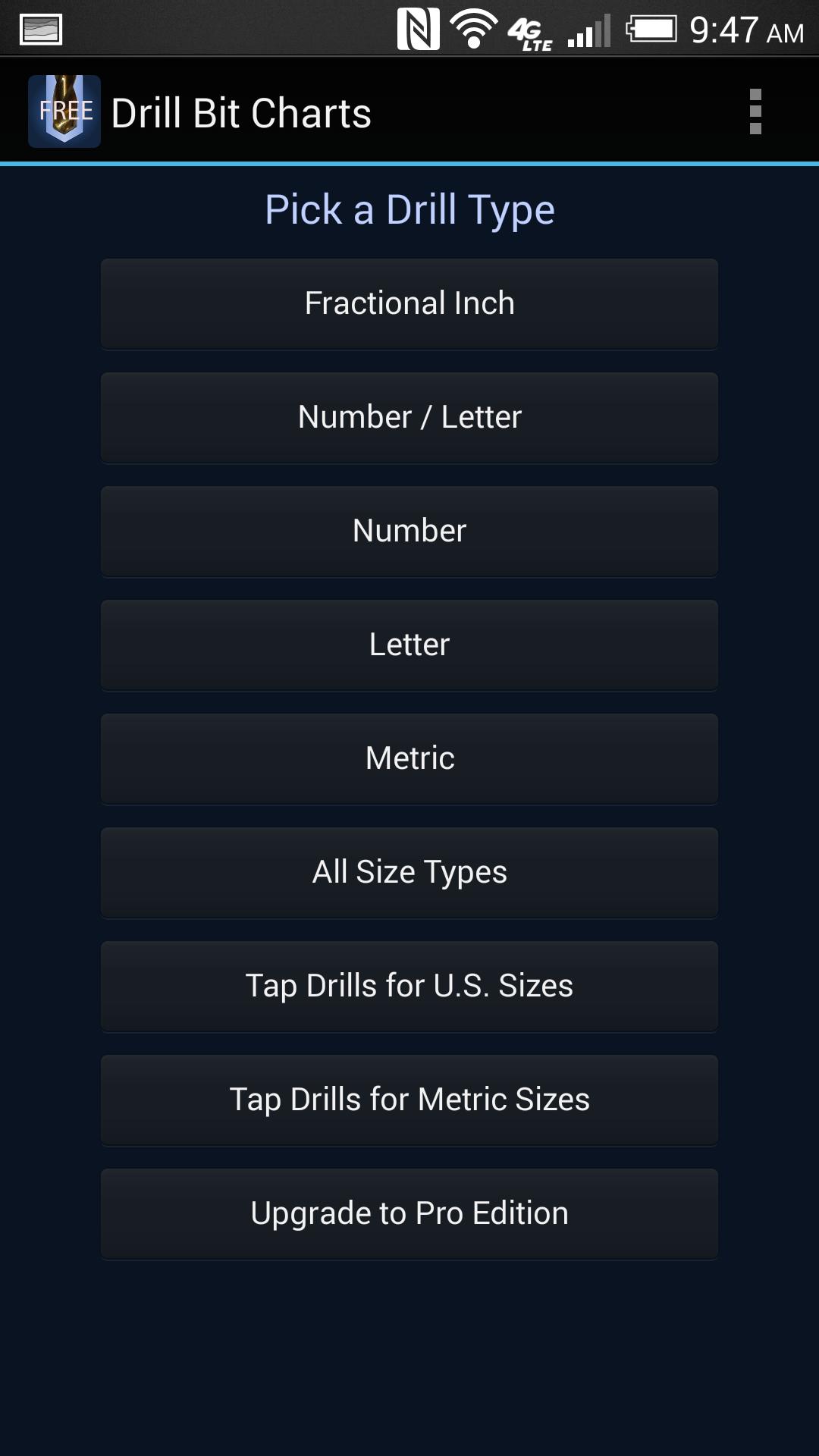Open the notification icon at top left
This screenshot has width=819, height=1456.
click(39, 30)
